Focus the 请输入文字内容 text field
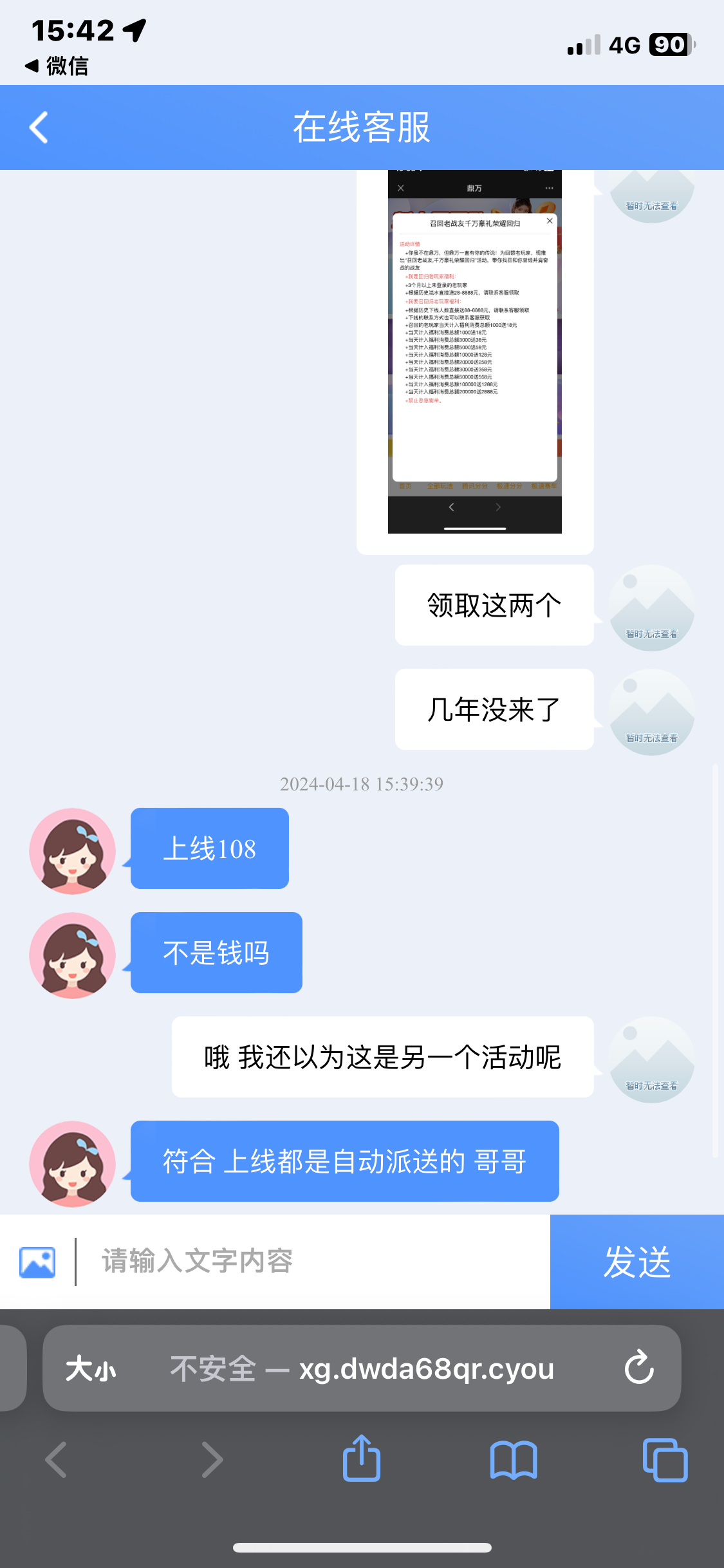The width and height of the screenshot is (724, 1568). (309, 1262)
